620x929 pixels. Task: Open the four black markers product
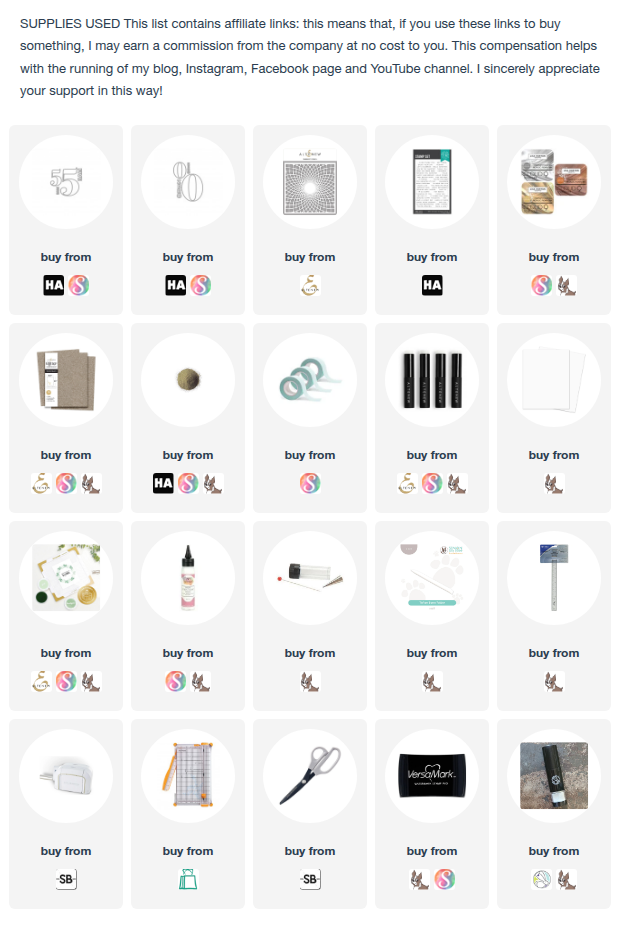click(x=431, y=380)
